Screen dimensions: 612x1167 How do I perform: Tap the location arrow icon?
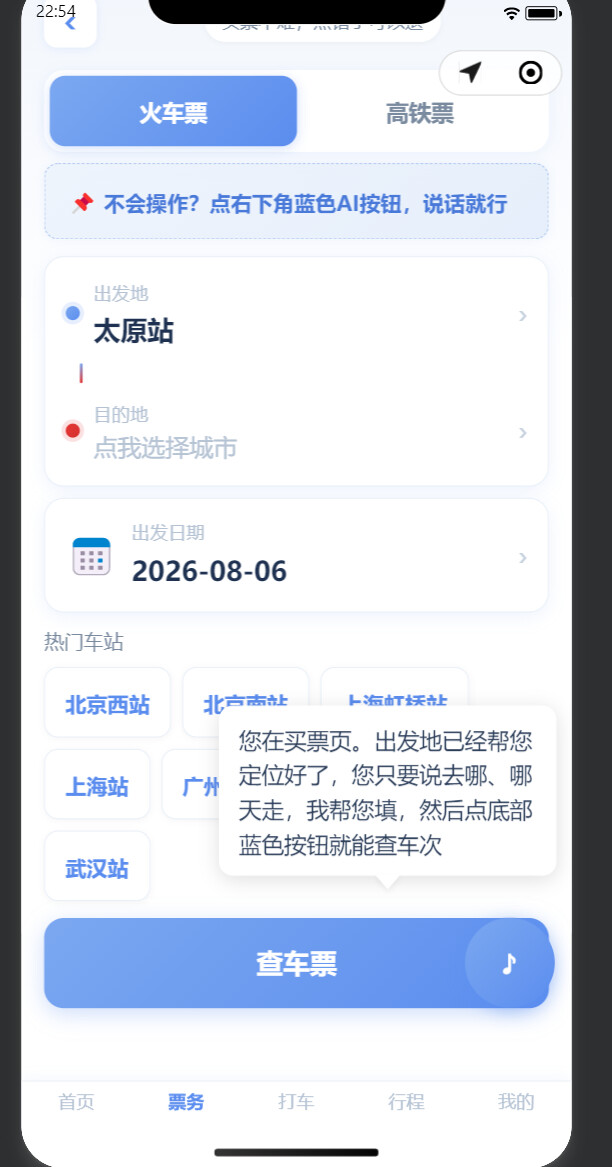click(x=471, y=72)
